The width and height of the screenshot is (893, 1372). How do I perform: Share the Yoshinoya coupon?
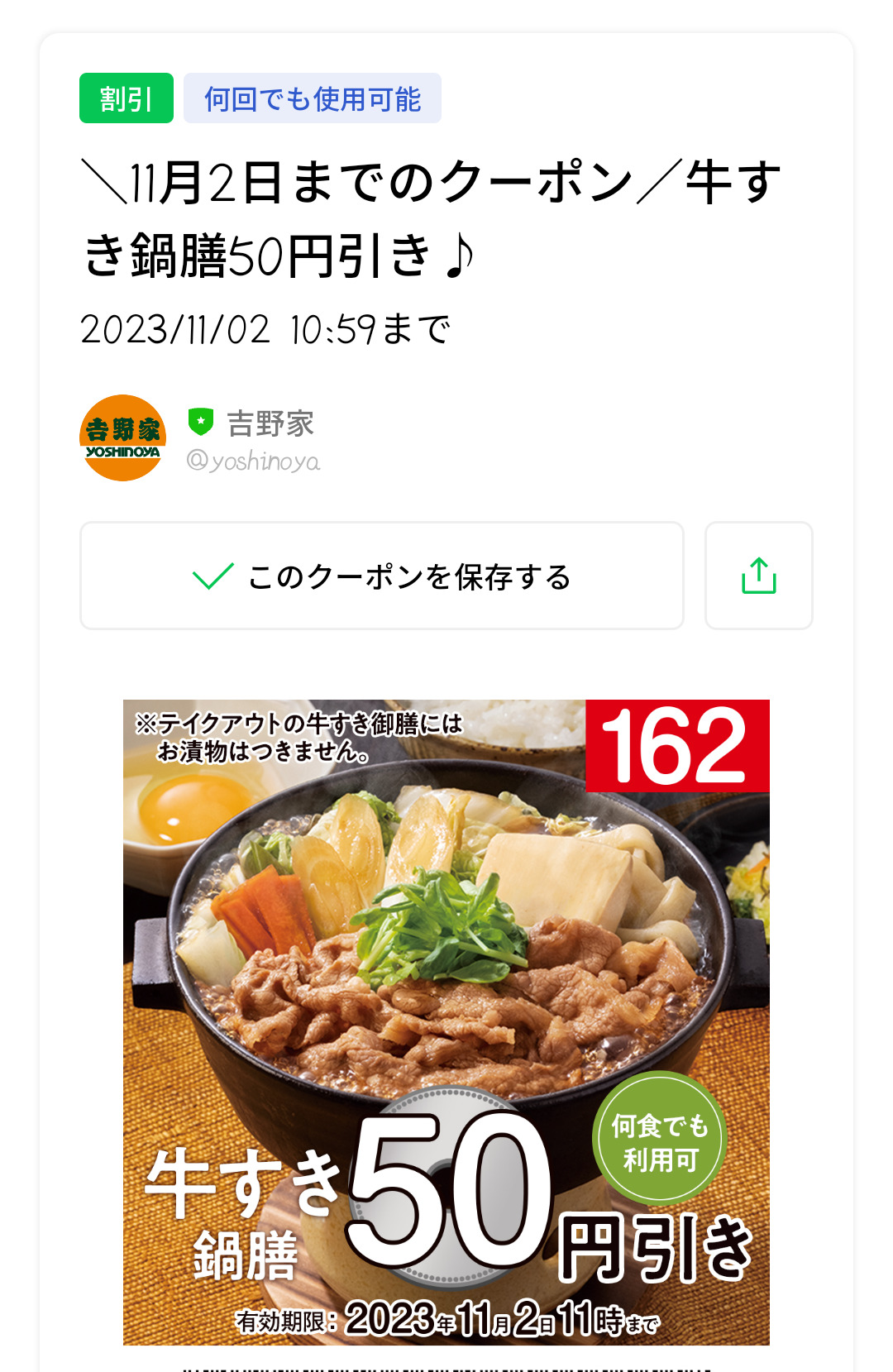[758, 576]
